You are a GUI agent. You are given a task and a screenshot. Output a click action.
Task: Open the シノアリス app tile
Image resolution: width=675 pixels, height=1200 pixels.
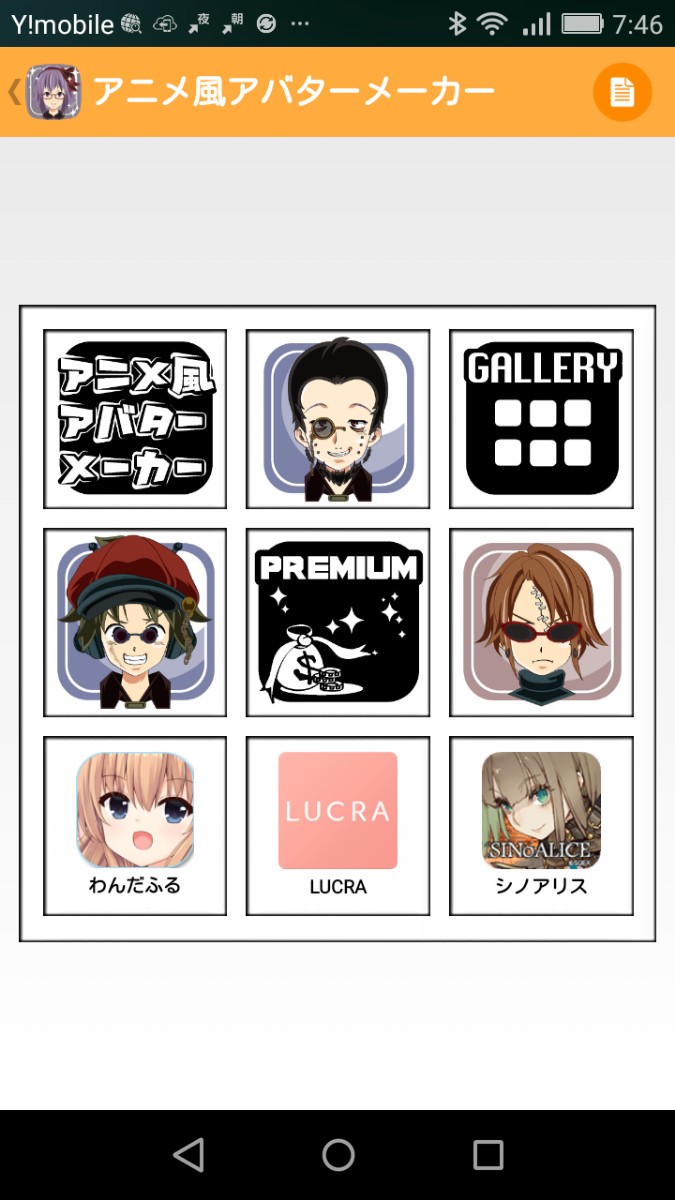541,826
